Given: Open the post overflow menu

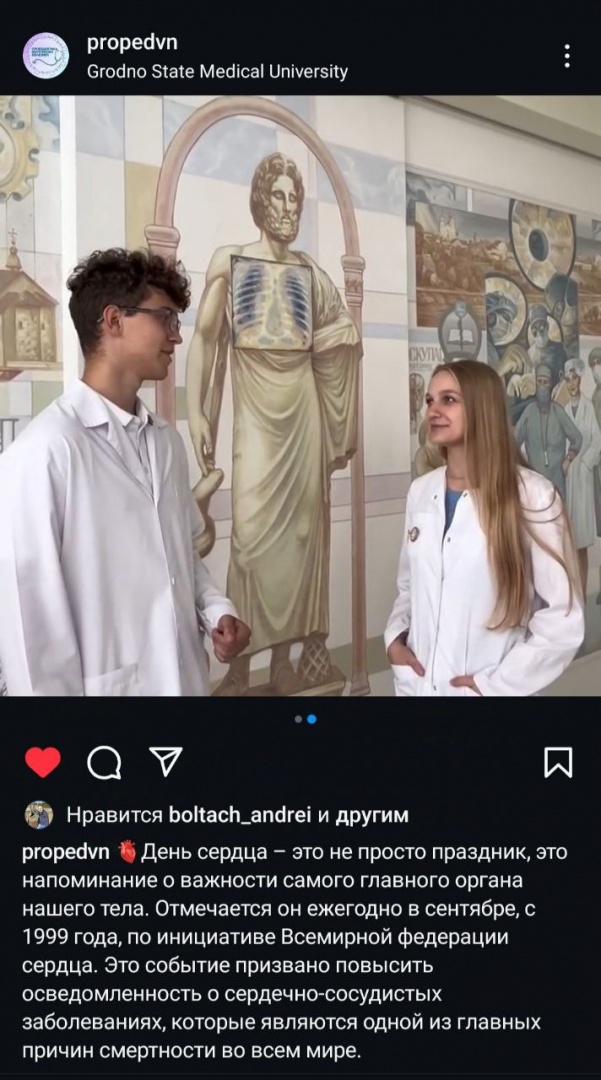Looking at the screenshot, I should [567, 56].
